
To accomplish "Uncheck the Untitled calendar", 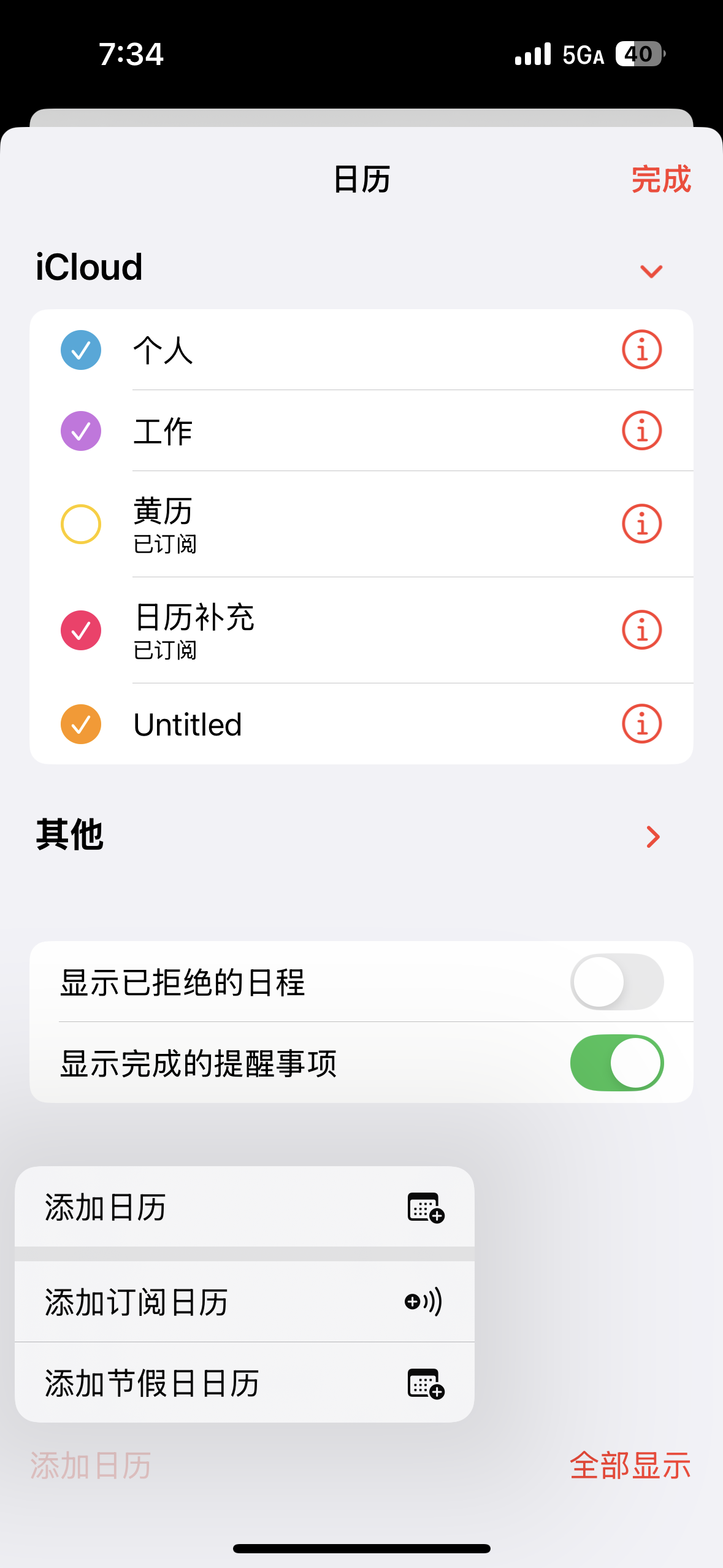I will (81, 724).
